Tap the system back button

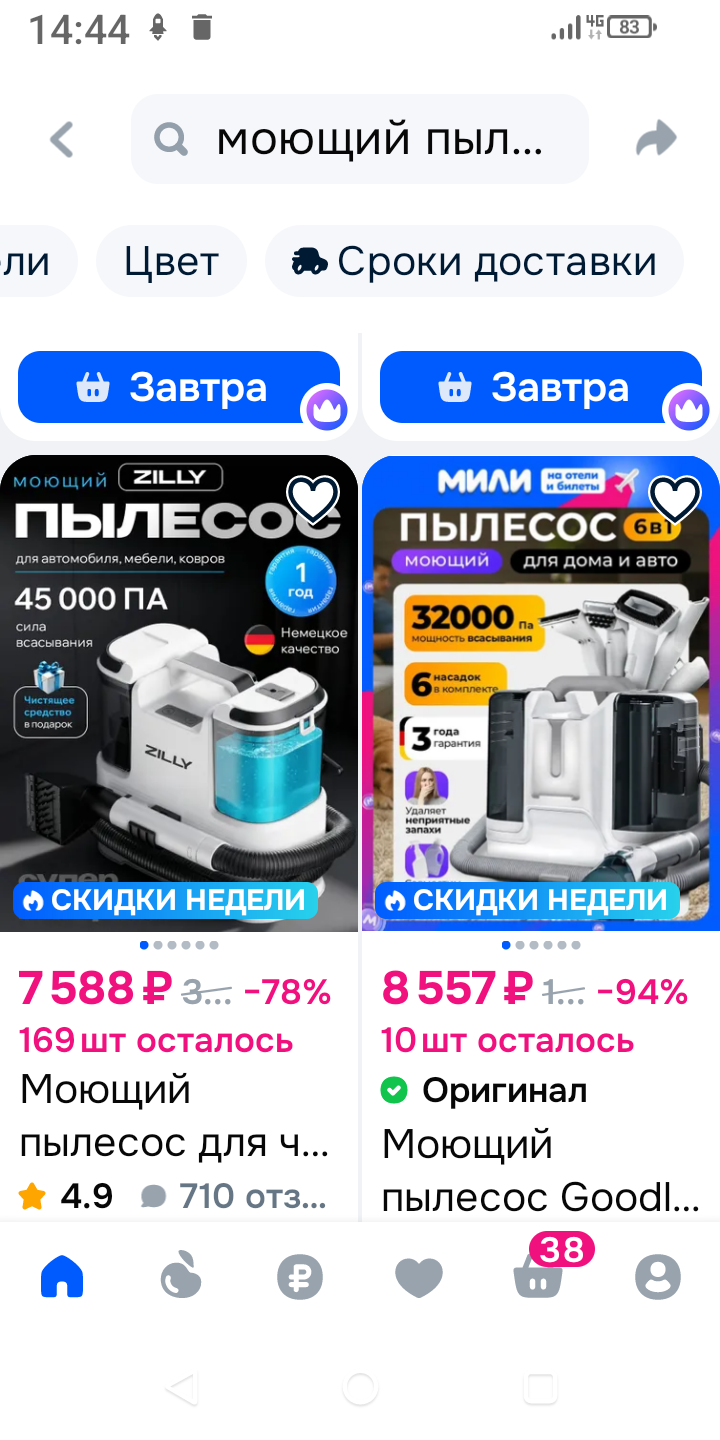click(181, 1388)
